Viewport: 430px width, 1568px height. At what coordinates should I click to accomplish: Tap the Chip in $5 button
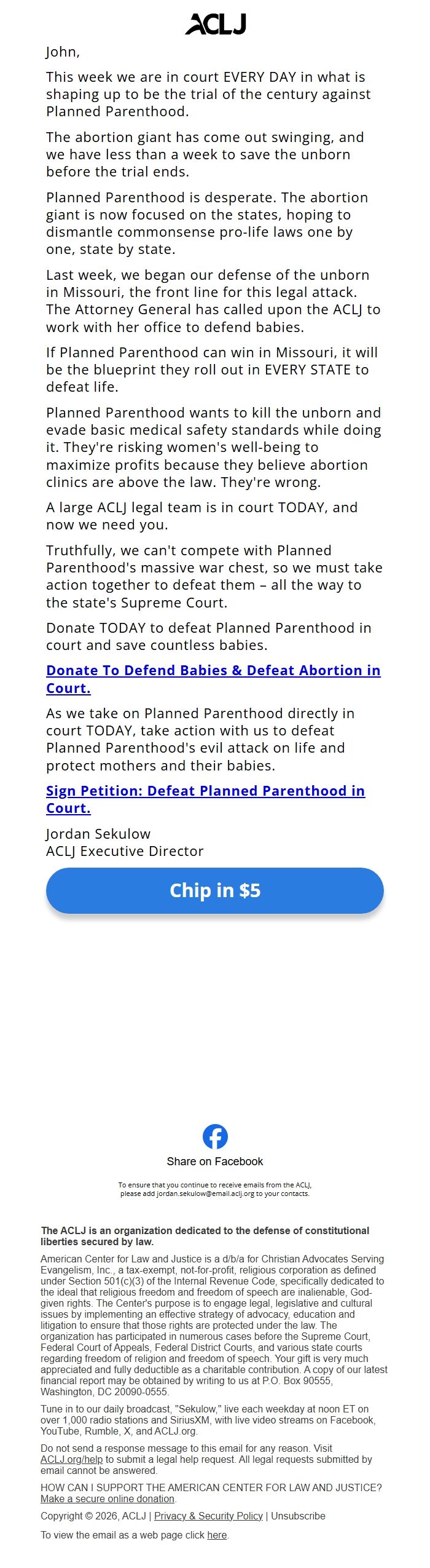pyautogui.click(x=215, y=890)
